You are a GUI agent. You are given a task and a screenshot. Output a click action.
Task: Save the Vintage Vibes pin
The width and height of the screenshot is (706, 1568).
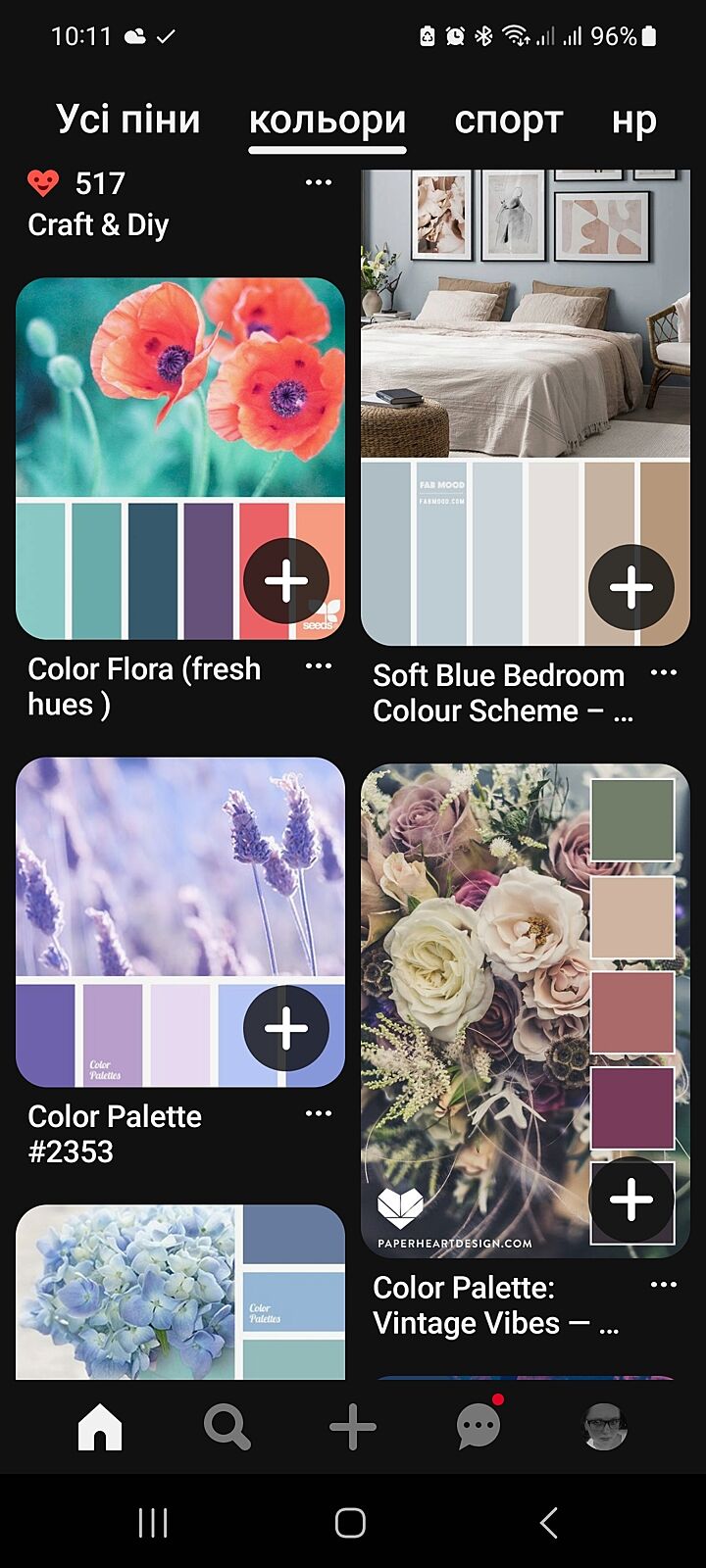pos(631,1200)
